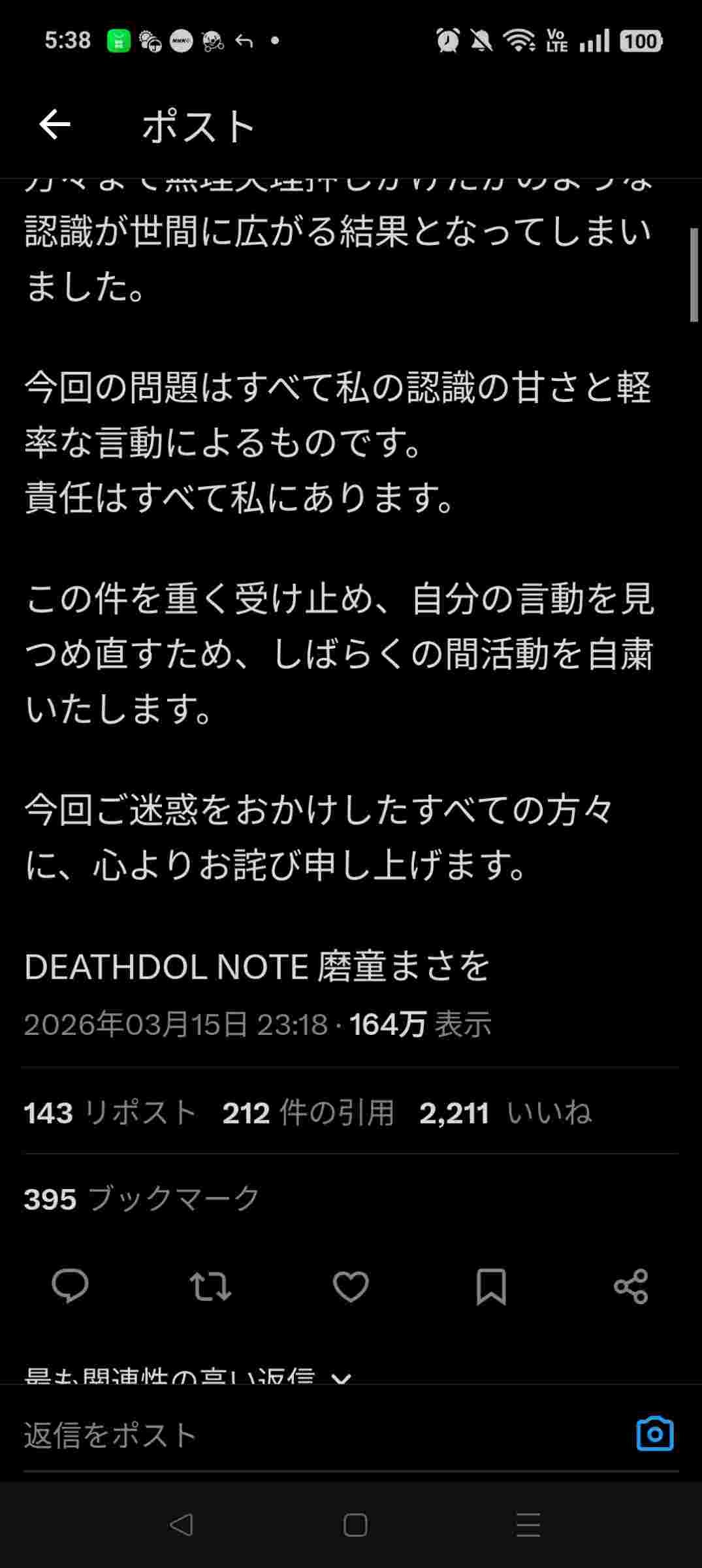View the 212 件の引用 quotes
The image size is (702, 1568).
coord(308,1113)
